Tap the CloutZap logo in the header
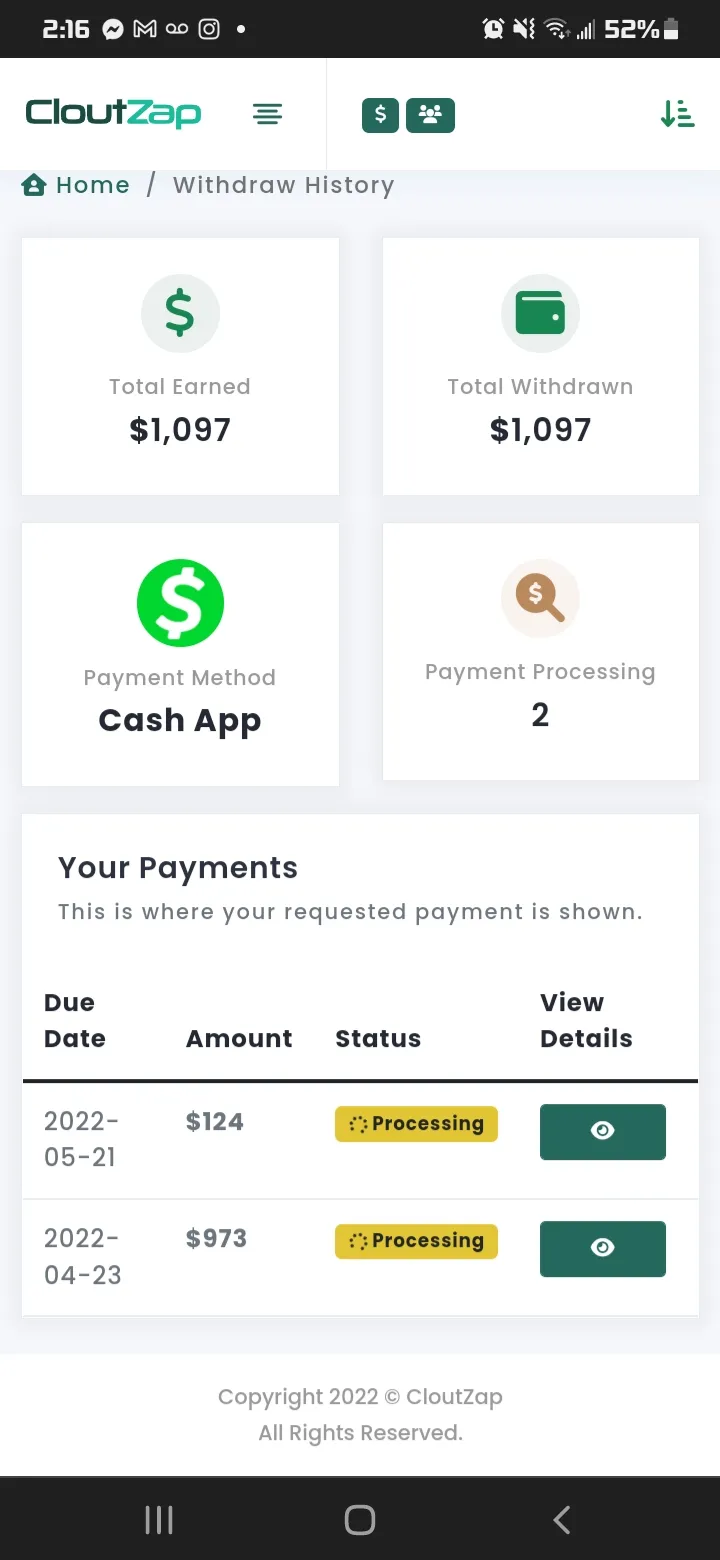 [x=113, y=114]
